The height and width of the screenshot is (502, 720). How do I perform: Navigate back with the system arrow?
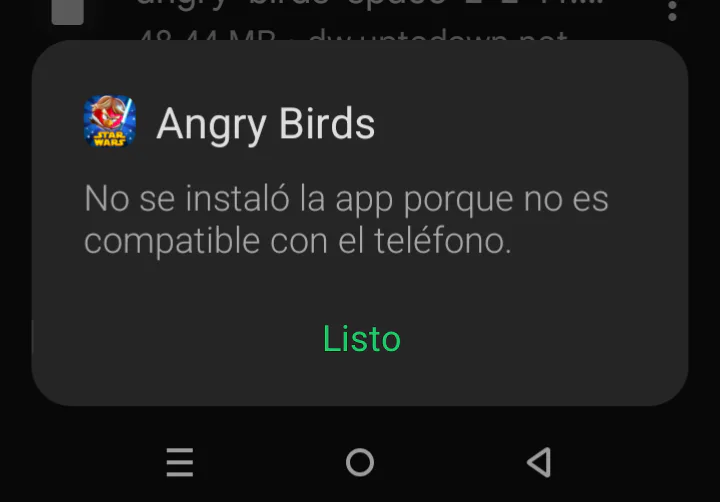pyautogui.click(x=539, y=462)
